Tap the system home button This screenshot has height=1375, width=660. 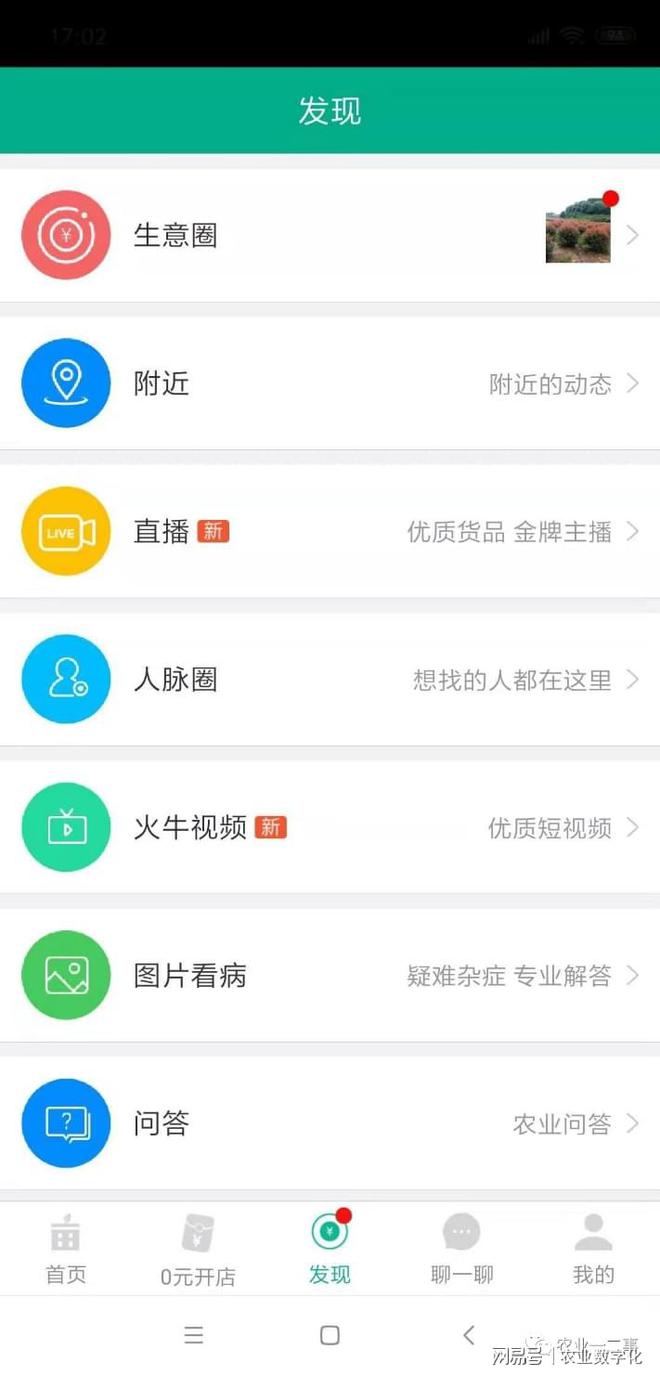[330, 1335]
